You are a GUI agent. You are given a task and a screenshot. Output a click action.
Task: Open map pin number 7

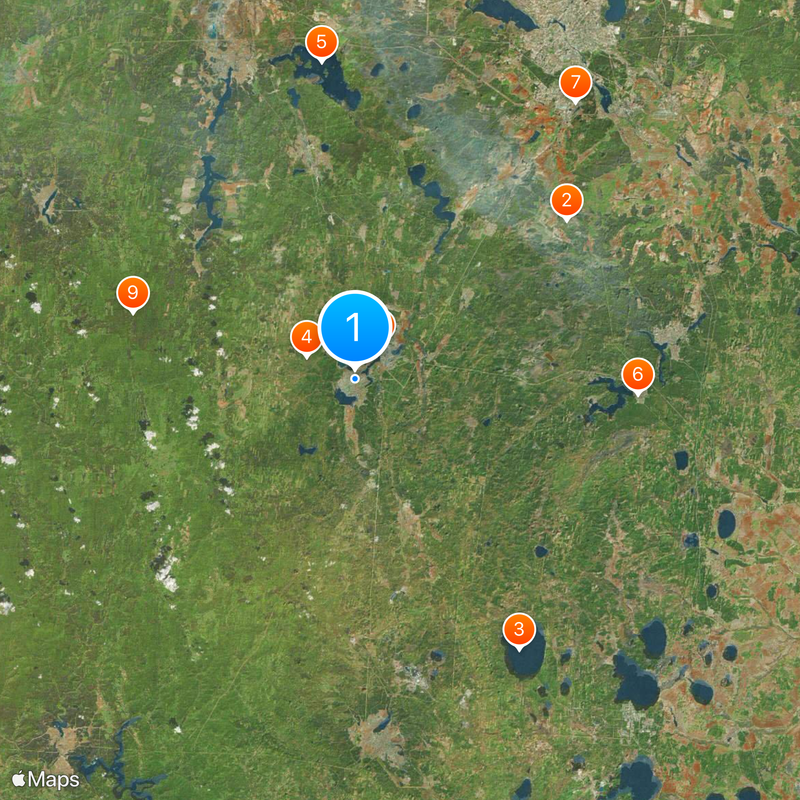coord(574,82)
